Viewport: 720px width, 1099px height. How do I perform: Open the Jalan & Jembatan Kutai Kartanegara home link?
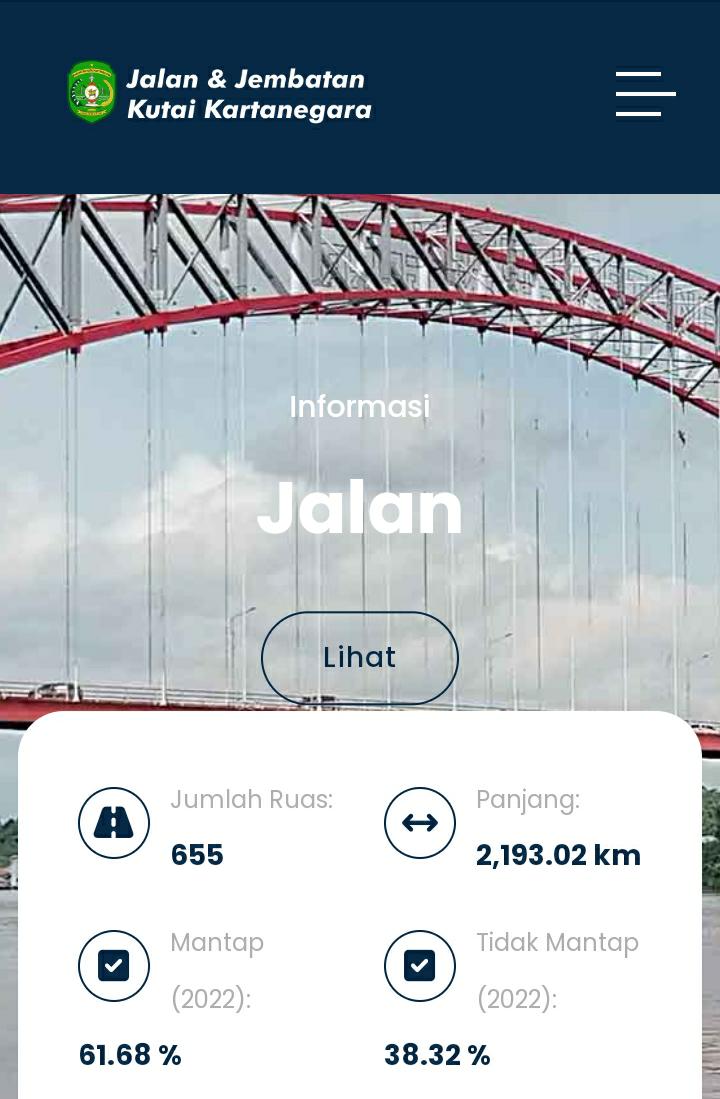tap(219, 93)
